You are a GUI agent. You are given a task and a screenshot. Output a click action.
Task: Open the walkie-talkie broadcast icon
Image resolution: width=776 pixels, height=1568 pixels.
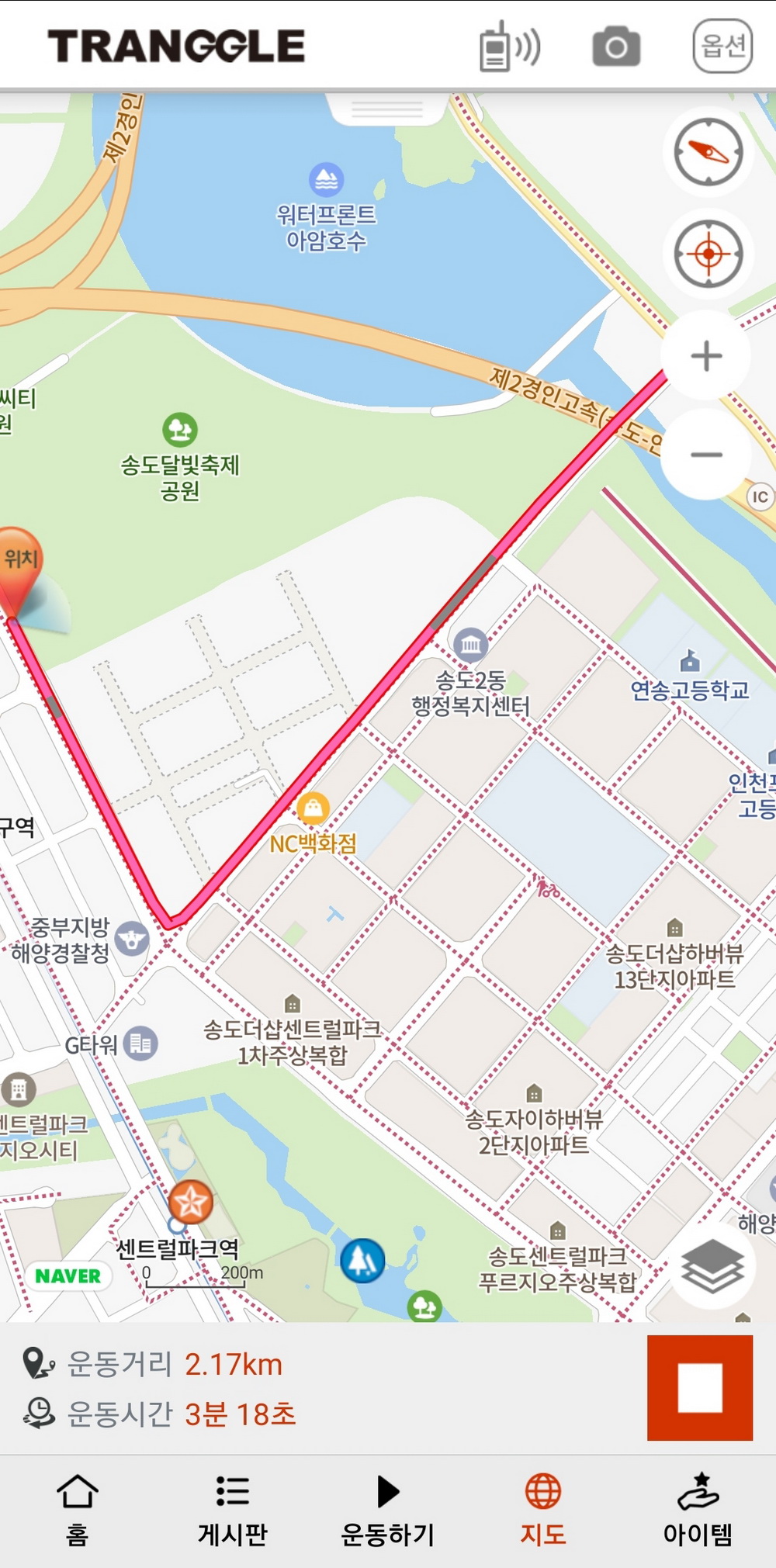point(509,47)
